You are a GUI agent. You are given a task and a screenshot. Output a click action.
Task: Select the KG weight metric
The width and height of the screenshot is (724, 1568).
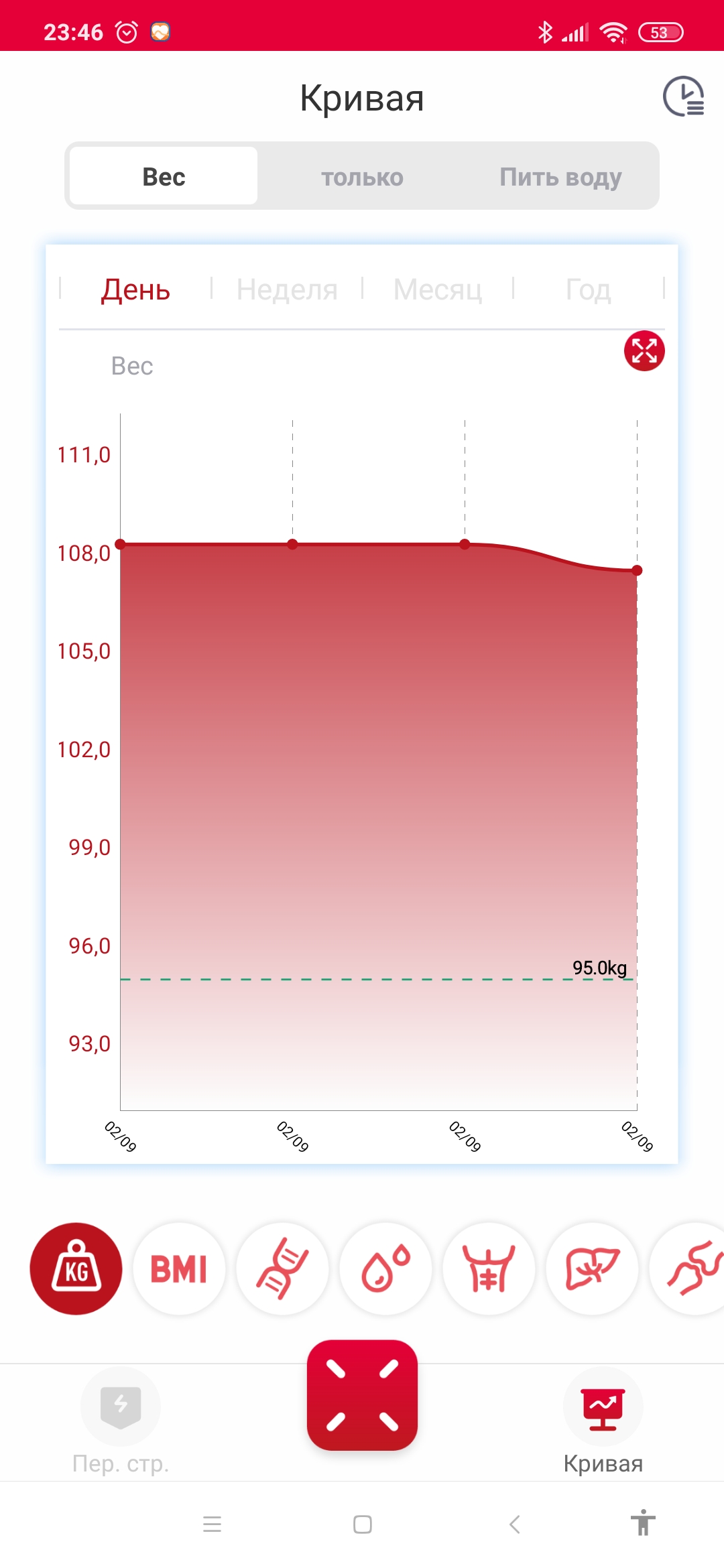click(x=76, y=1268)
